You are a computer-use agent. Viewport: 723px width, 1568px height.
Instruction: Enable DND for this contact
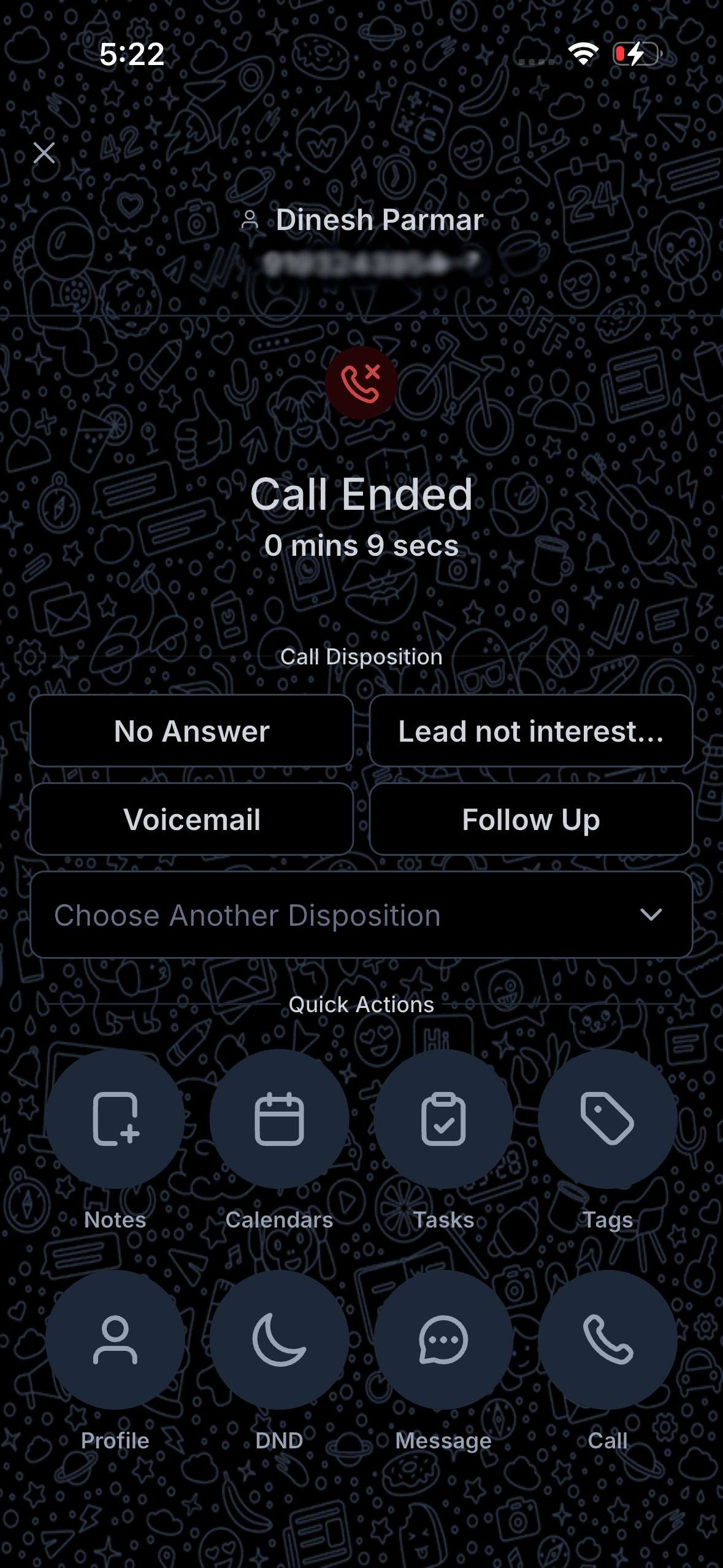coord(279,1339)
